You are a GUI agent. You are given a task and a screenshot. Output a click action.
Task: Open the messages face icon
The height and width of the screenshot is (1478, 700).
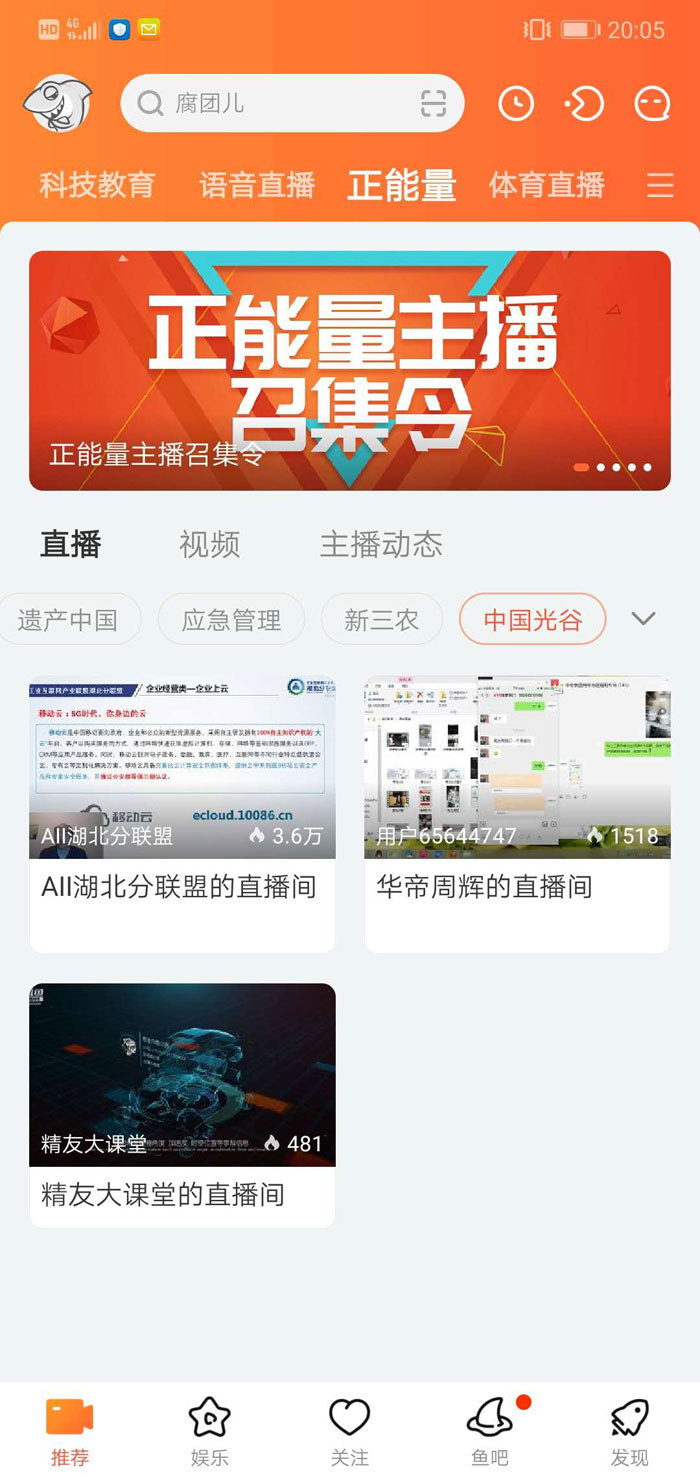coord(652,103)
